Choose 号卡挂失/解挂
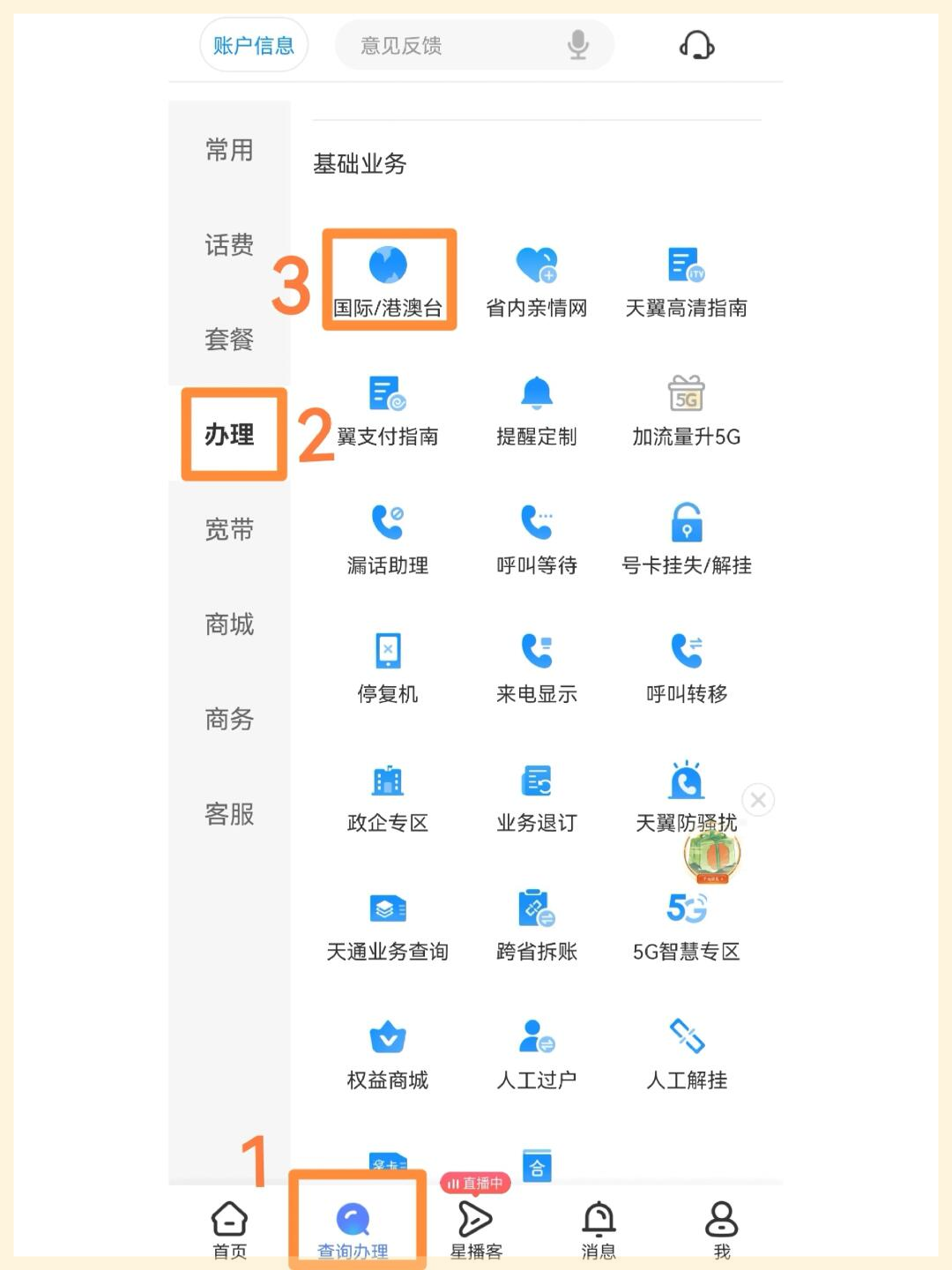Screen dimensions: 952x1270 click(686, 538)
